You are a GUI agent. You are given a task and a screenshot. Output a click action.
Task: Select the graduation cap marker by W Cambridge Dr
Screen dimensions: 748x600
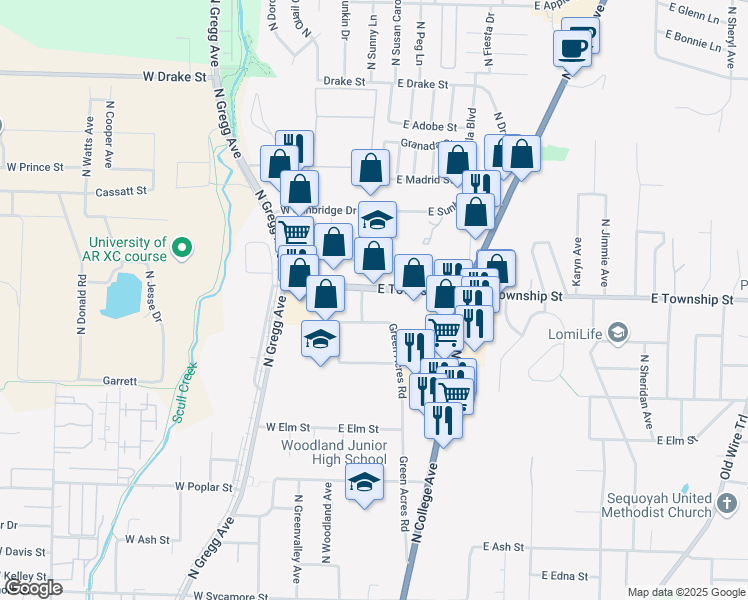point(377,220)
